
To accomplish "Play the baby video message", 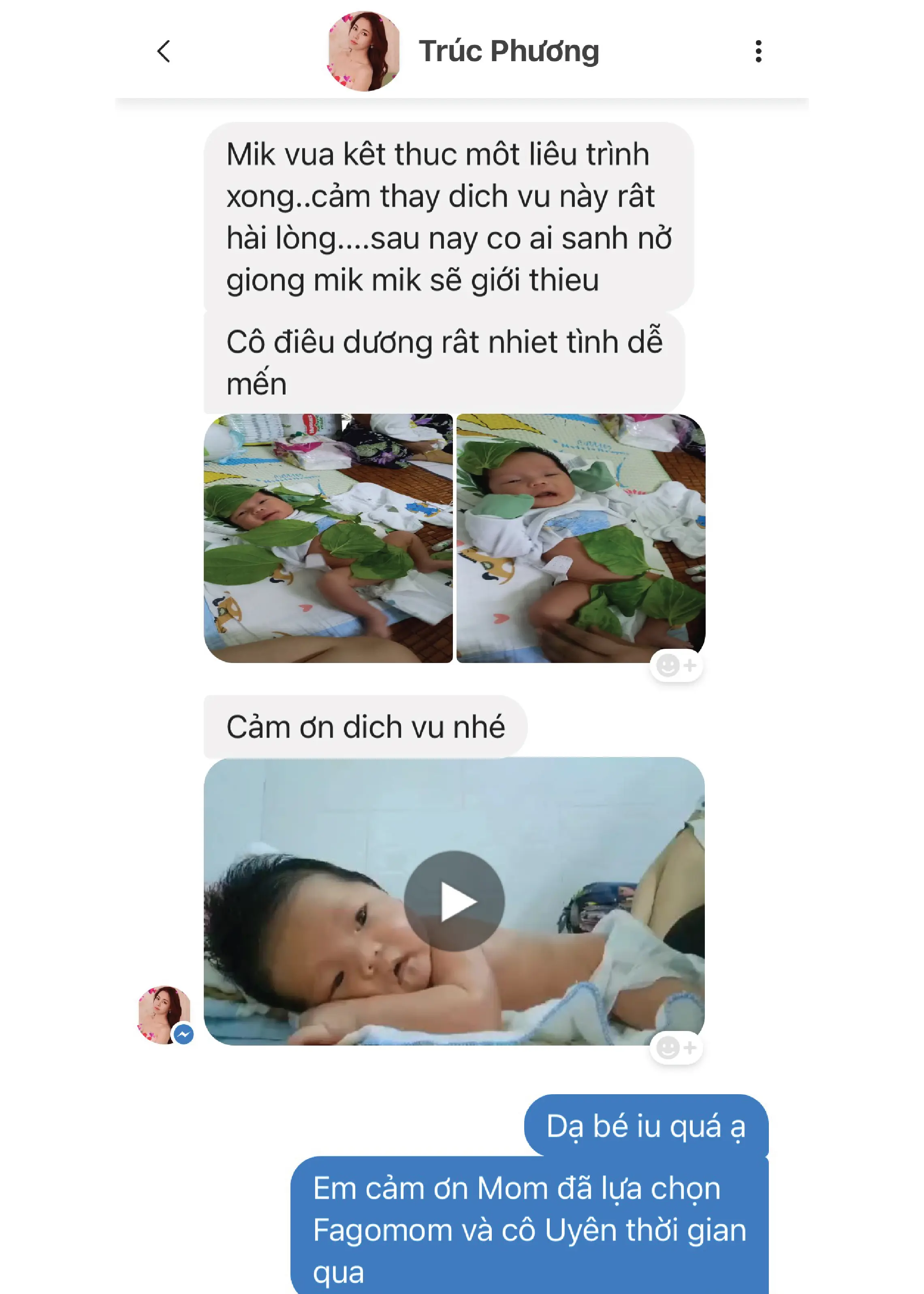I will click(453, 901).
